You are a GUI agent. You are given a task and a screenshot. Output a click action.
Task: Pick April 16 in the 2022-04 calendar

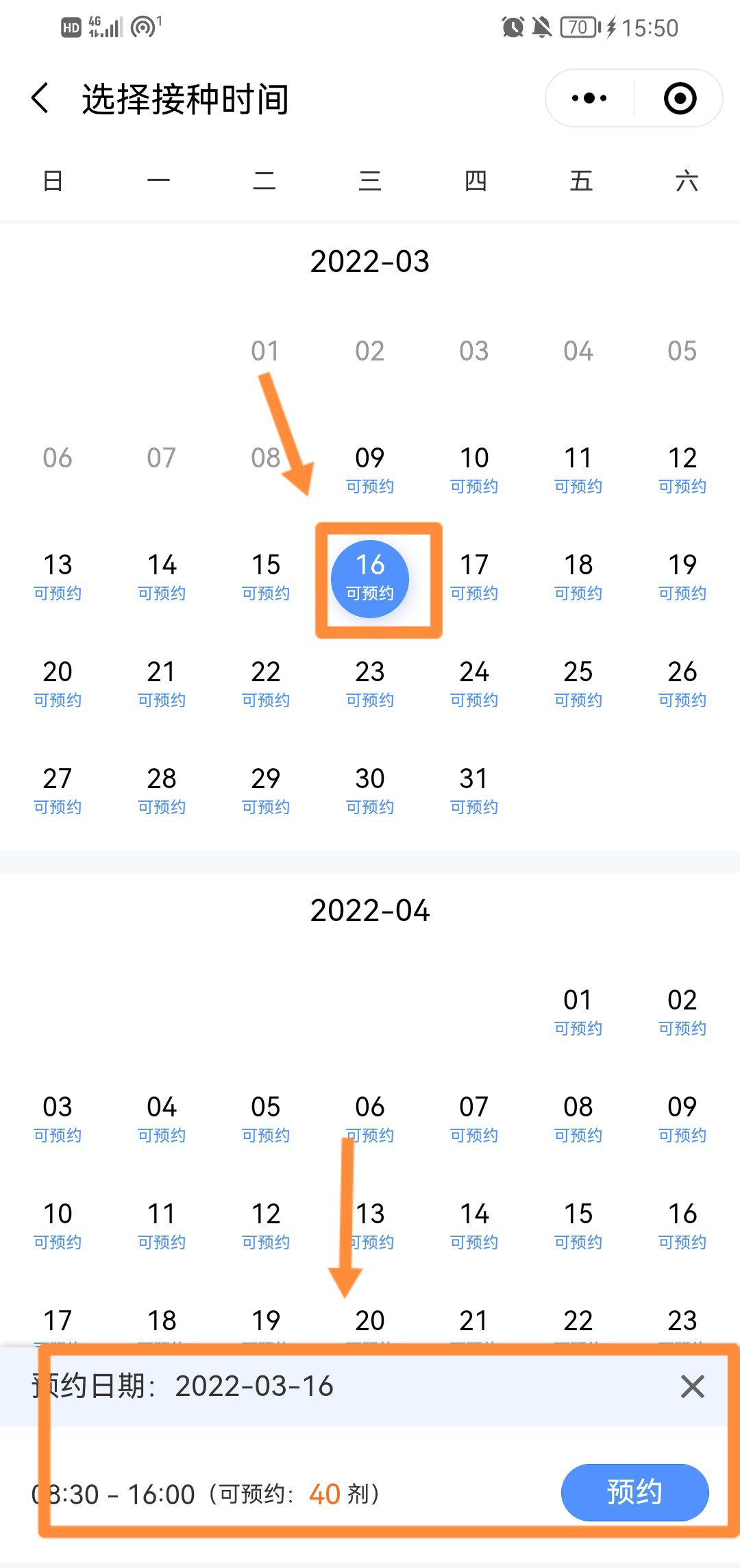[682, 1225]
